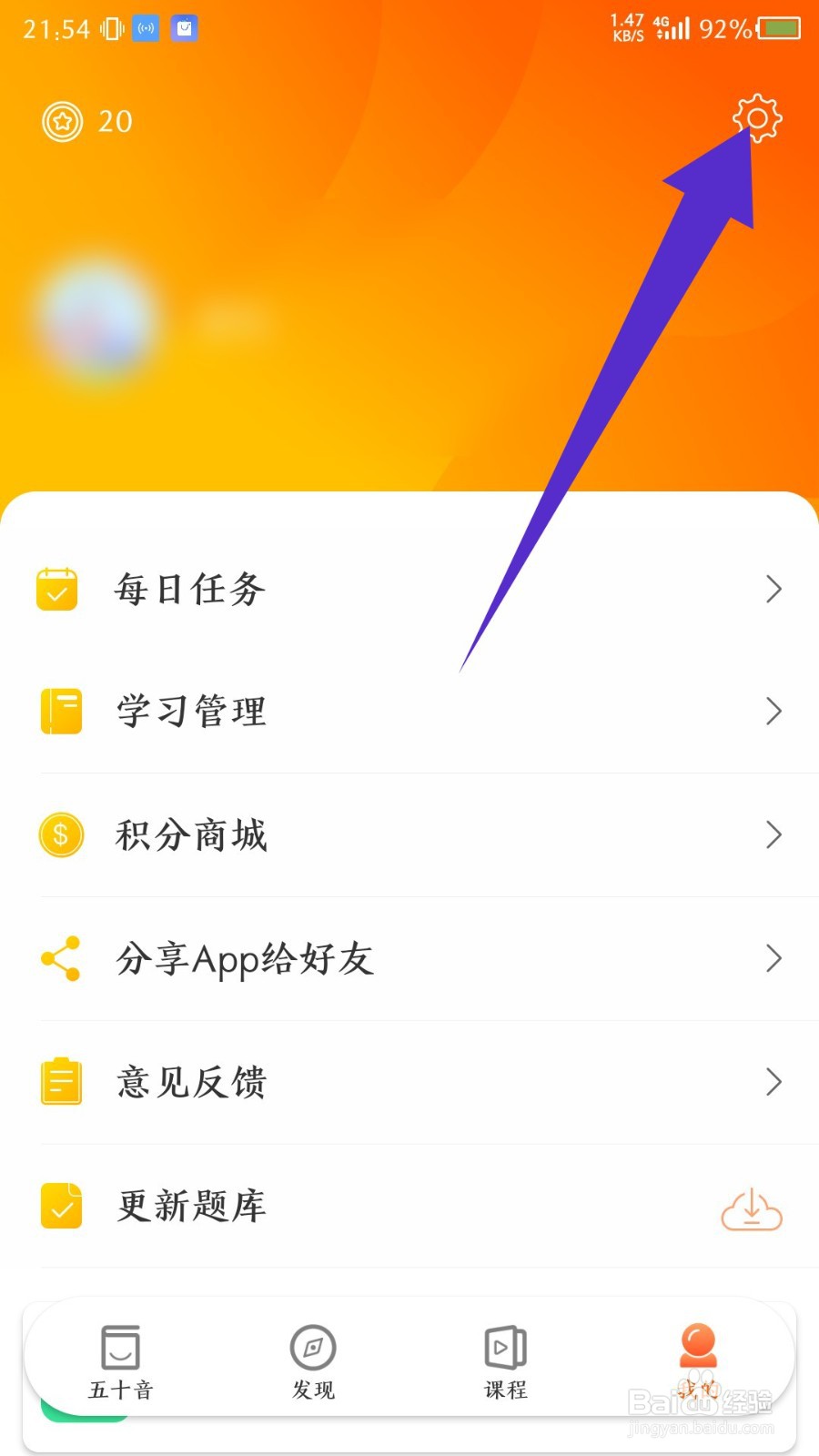This screenshot has width=819, height=1456.
Task: Go to 积分商城 points mall
Action: point(409,835)
